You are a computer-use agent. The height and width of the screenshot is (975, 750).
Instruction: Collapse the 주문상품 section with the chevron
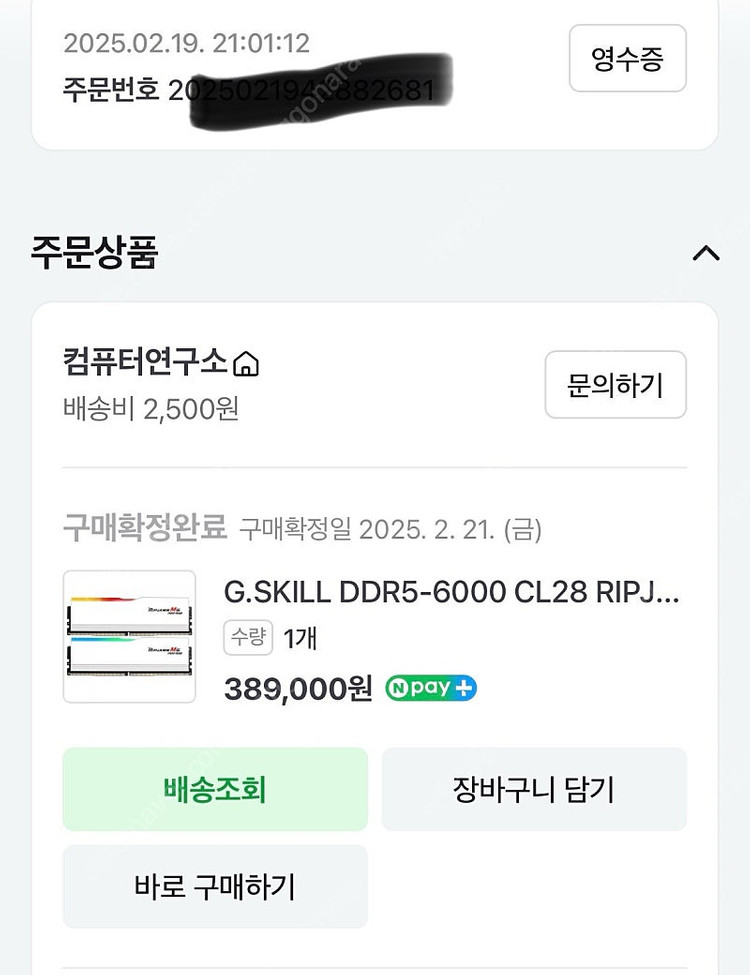tap(708, 253)
